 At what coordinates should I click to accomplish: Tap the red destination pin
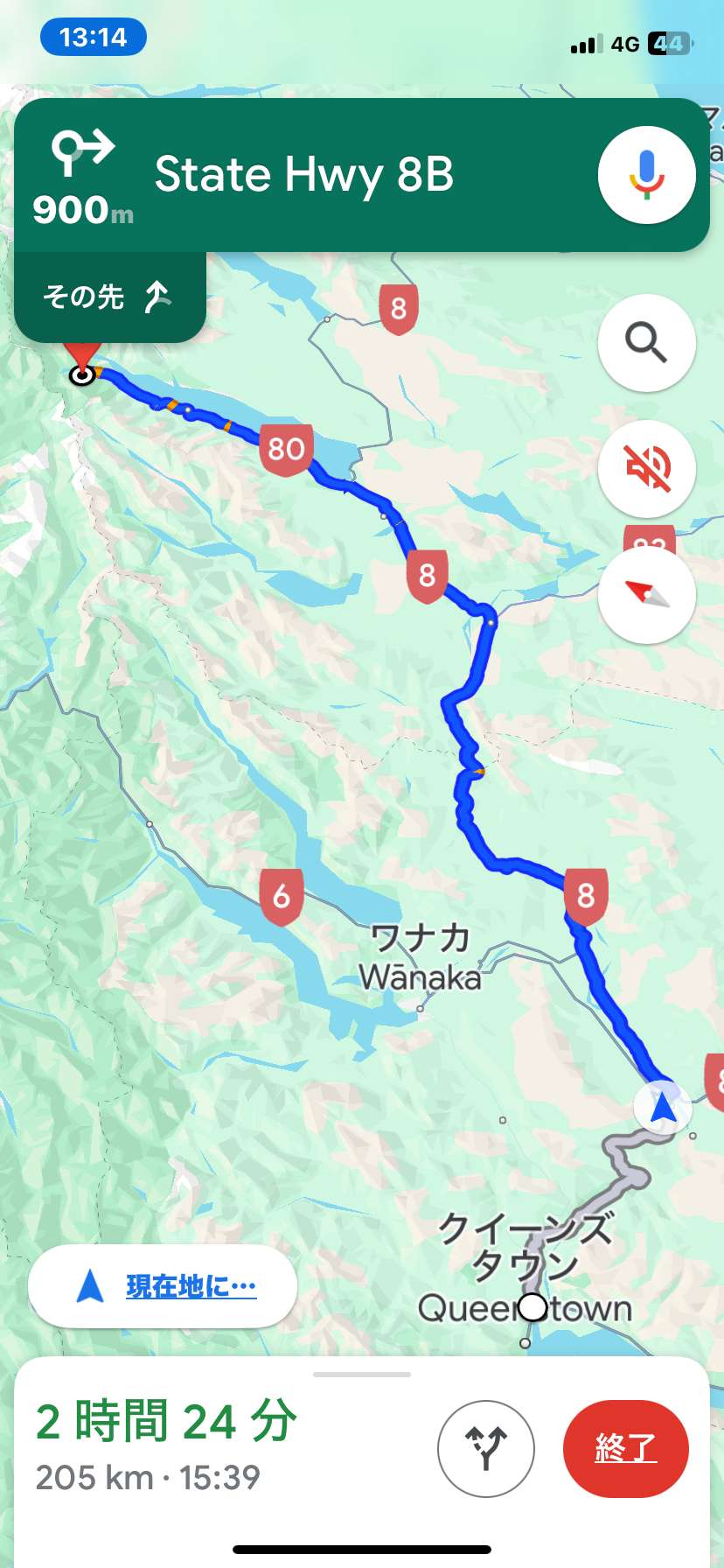83,357
